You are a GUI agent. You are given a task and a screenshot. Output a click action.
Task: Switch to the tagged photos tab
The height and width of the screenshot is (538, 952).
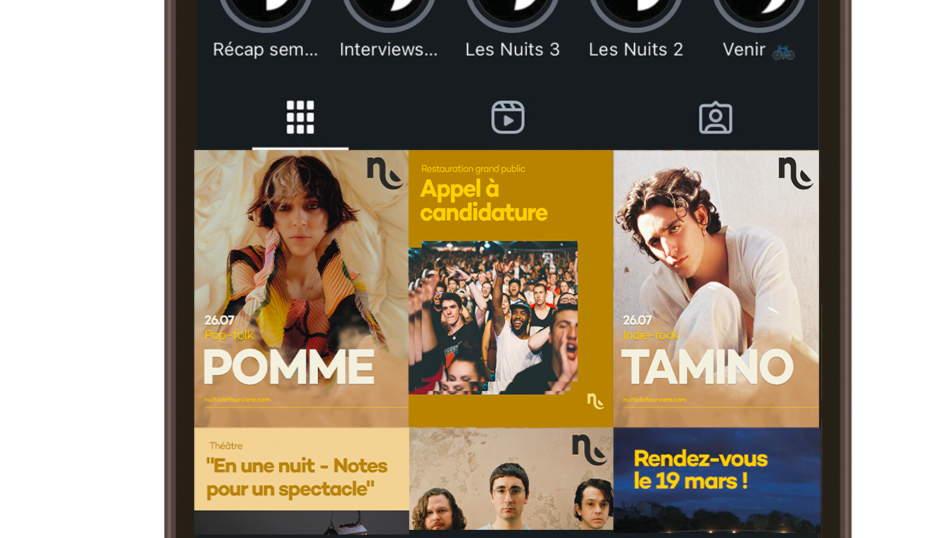coord(715,117)
